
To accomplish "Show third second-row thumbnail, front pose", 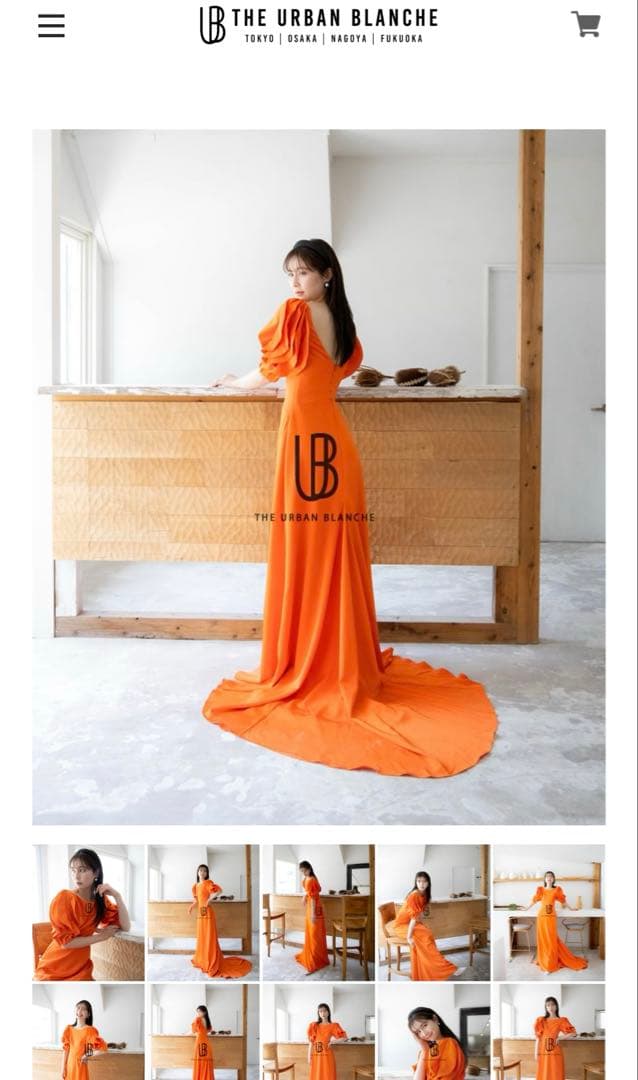I will [318, 1032].
